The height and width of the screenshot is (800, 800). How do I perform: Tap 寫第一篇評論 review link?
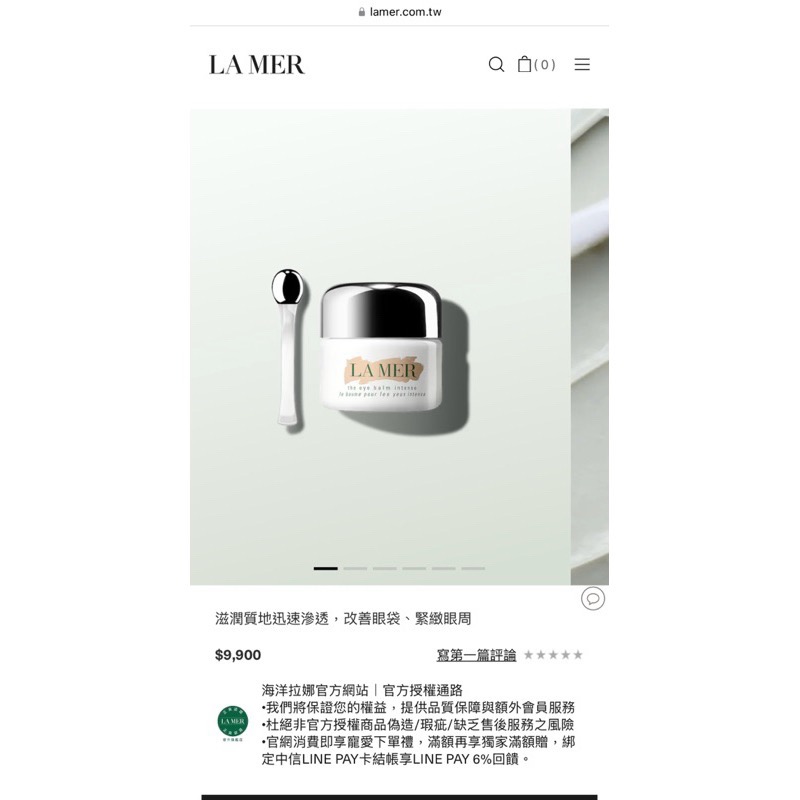click(x=476, y=655)
